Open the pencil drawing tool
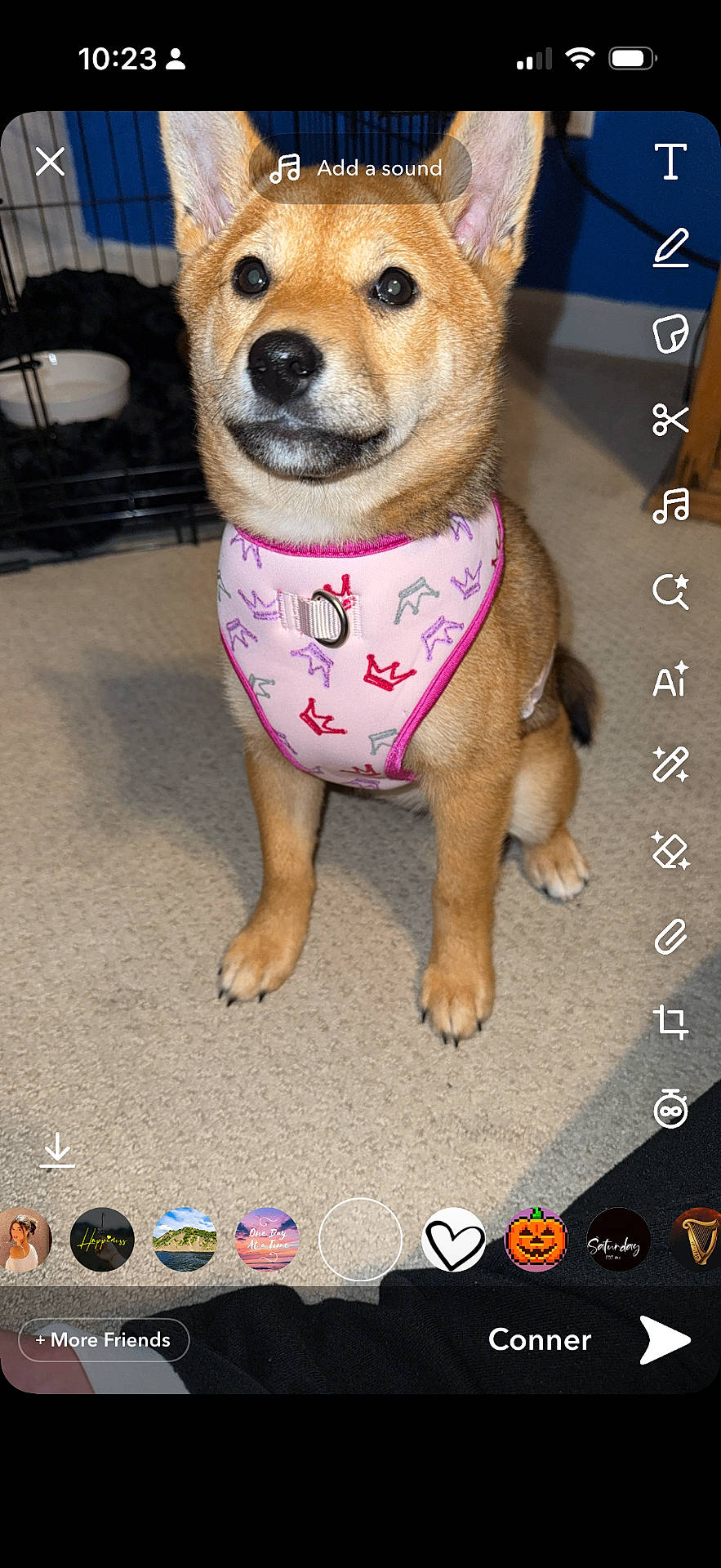721x1568 pixels. pos(670,247)
